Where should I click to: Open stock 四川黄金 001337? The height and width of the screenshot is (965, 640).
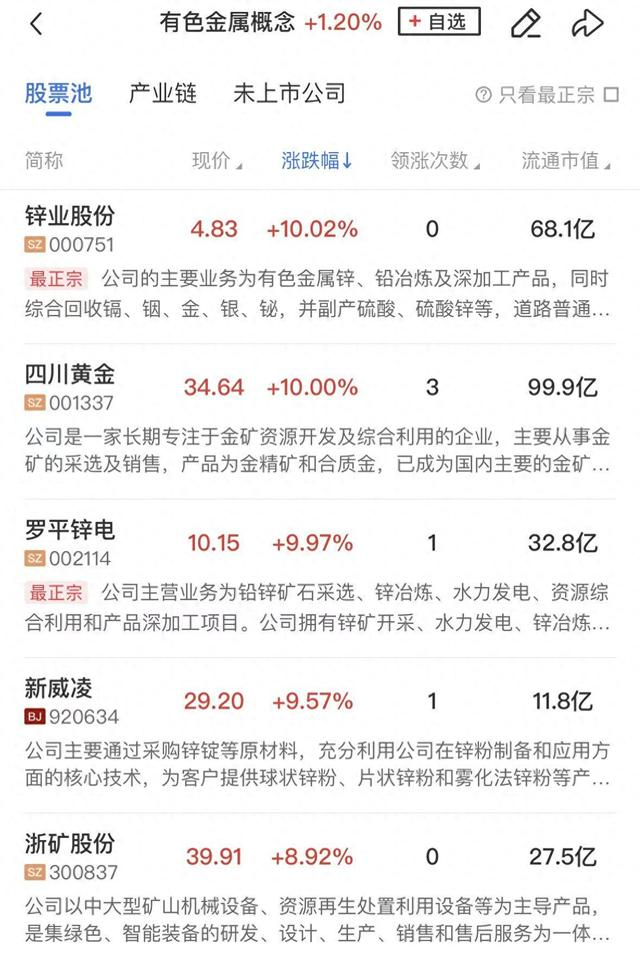pos(70,386)
